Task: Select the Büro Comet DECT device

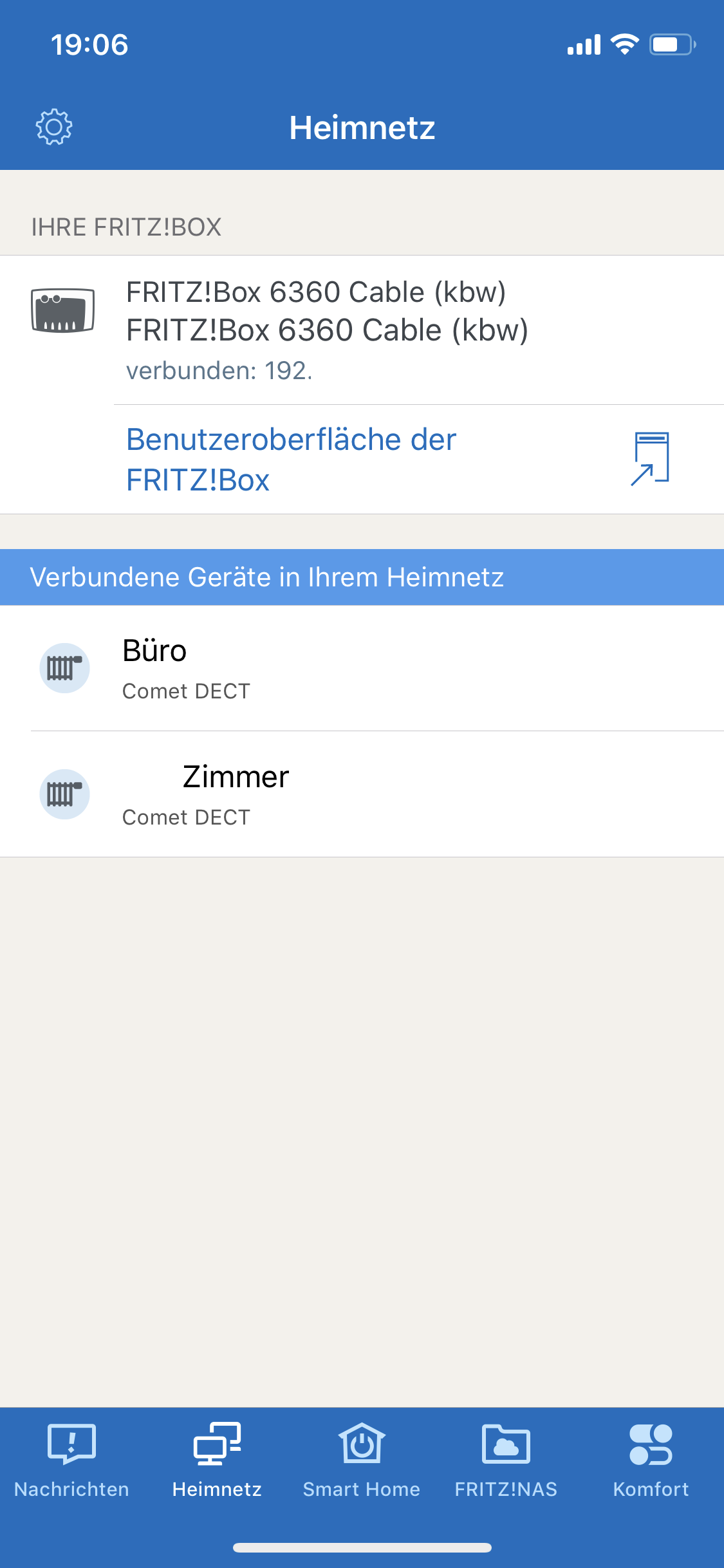Action: pyautogui.click(x=362, y=668)
